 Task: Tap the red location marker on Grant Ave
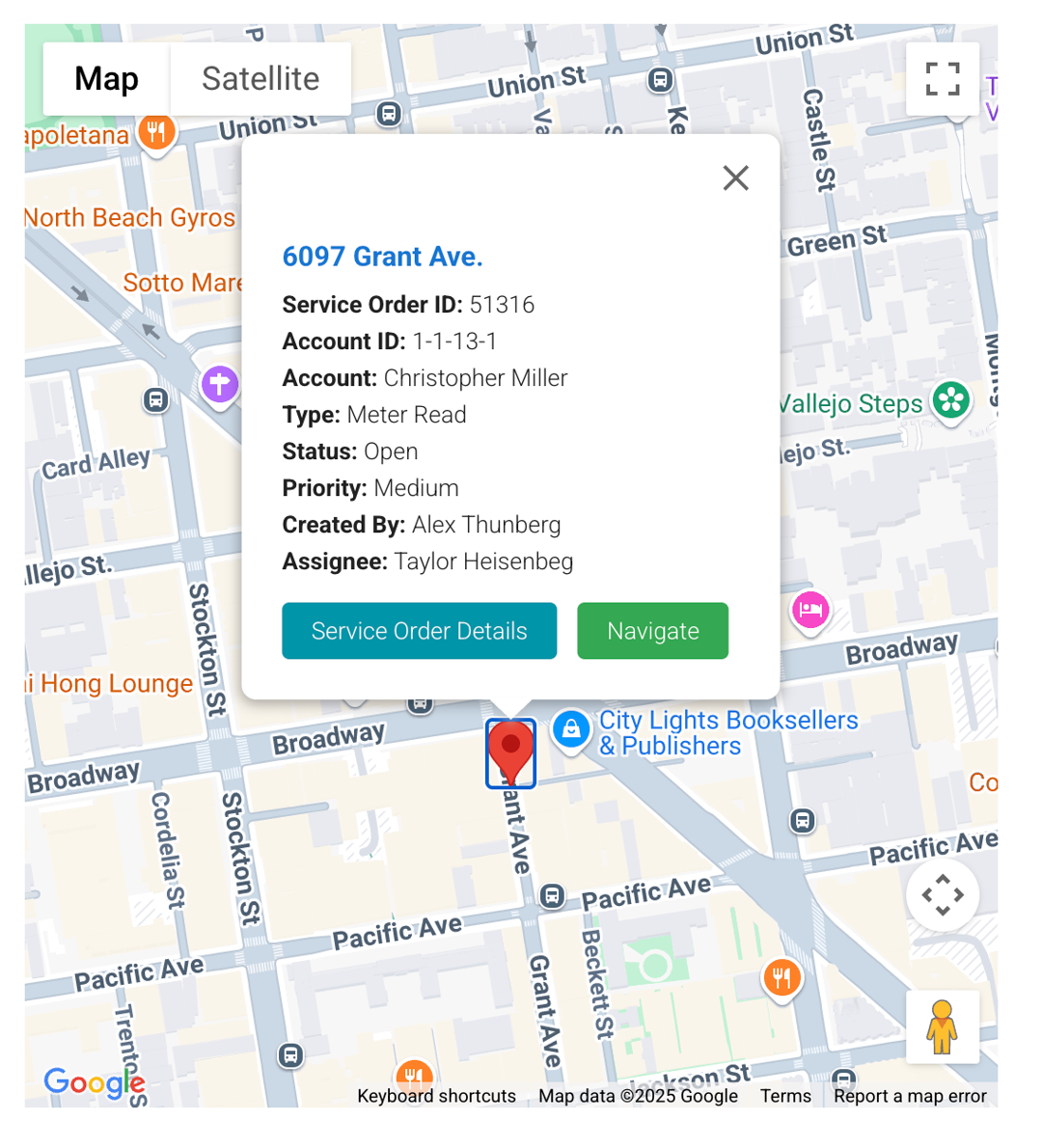tap(510, 752)
